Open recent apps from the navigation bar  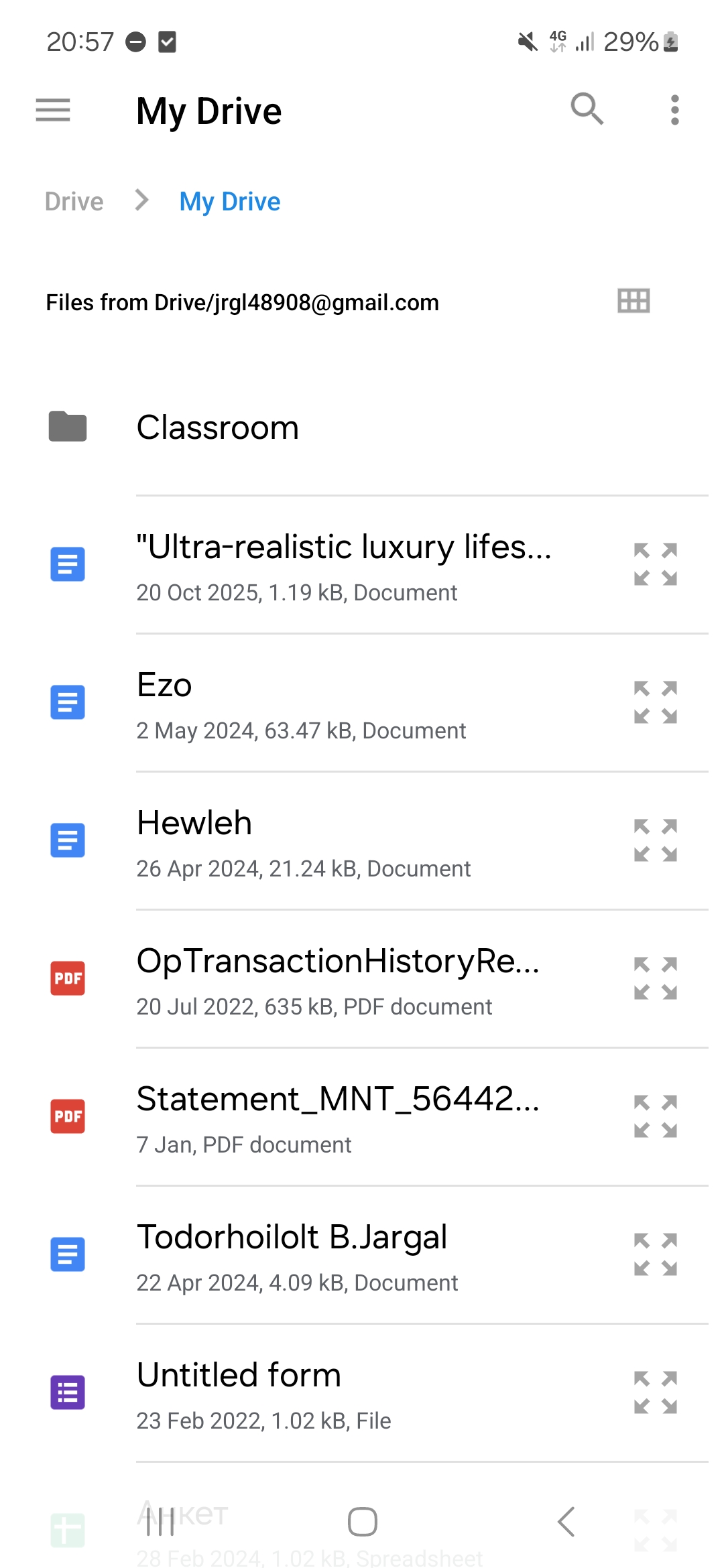point(160,1522)
